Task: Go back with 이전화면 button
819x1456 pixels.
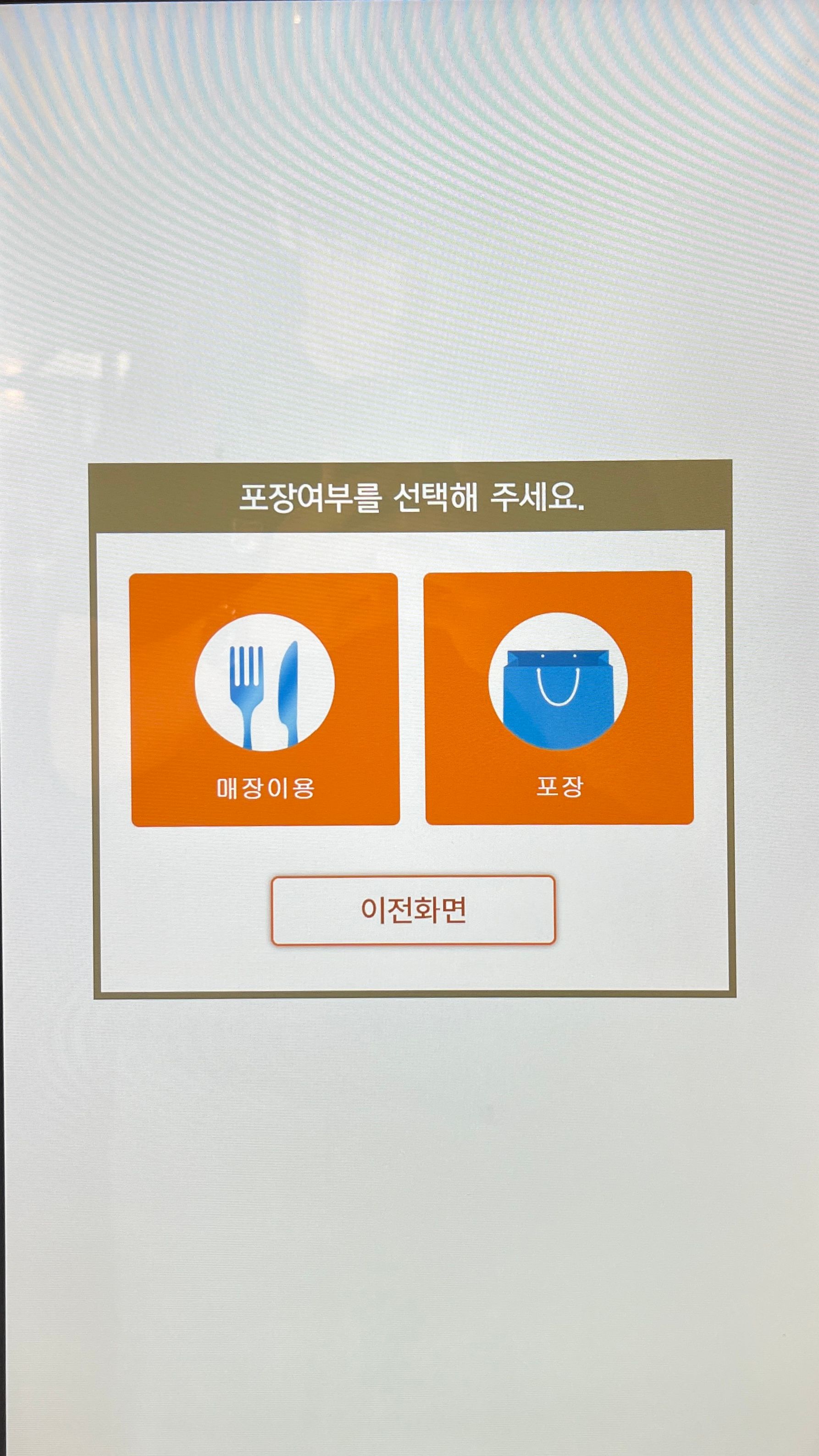Action: pyautogui.click(x=413, y=910)
